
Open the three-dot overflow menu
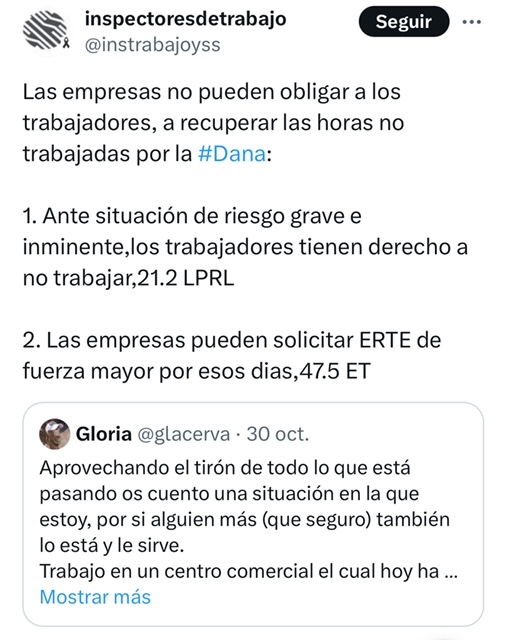(x=472, y=22)
